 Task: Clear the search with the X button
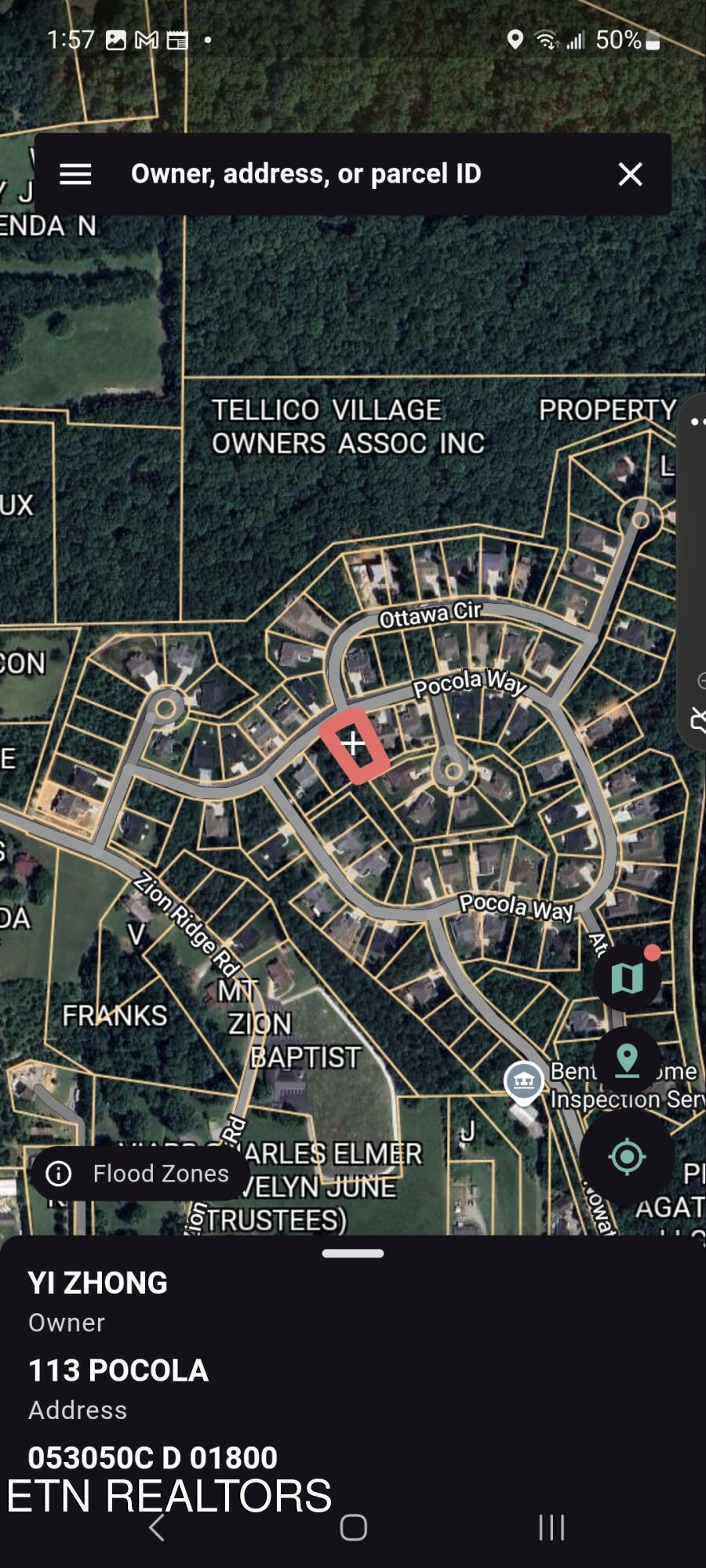[630, 174]
